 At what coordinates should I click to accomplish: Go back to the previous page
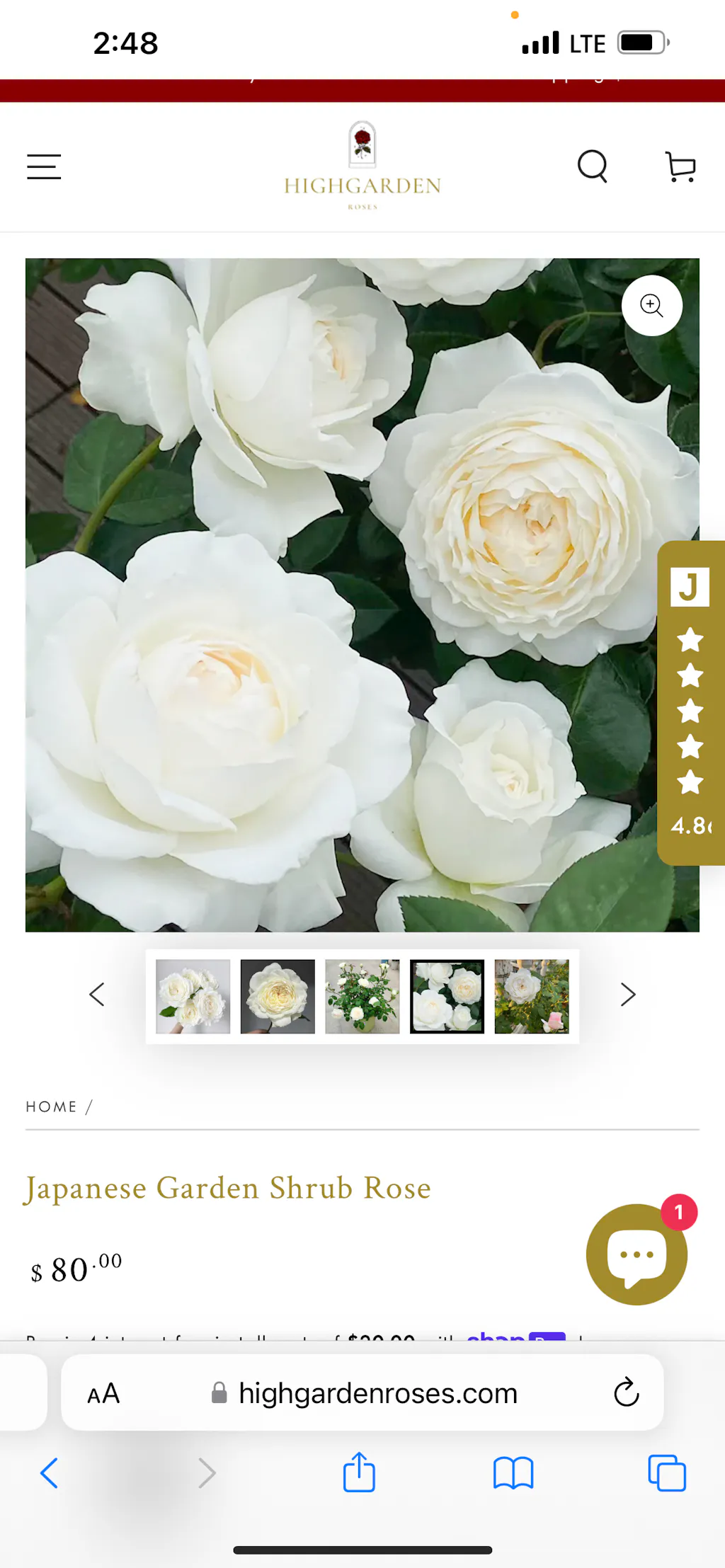[50, 1473]
